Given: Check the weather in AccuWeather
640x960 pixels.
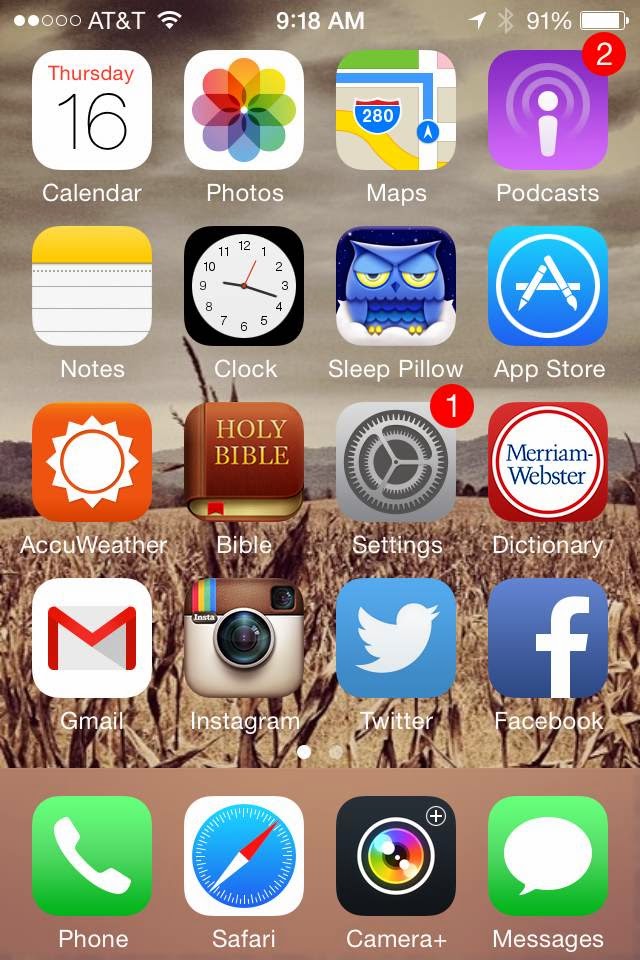Looking at the screenshot, I should point(92,462).
